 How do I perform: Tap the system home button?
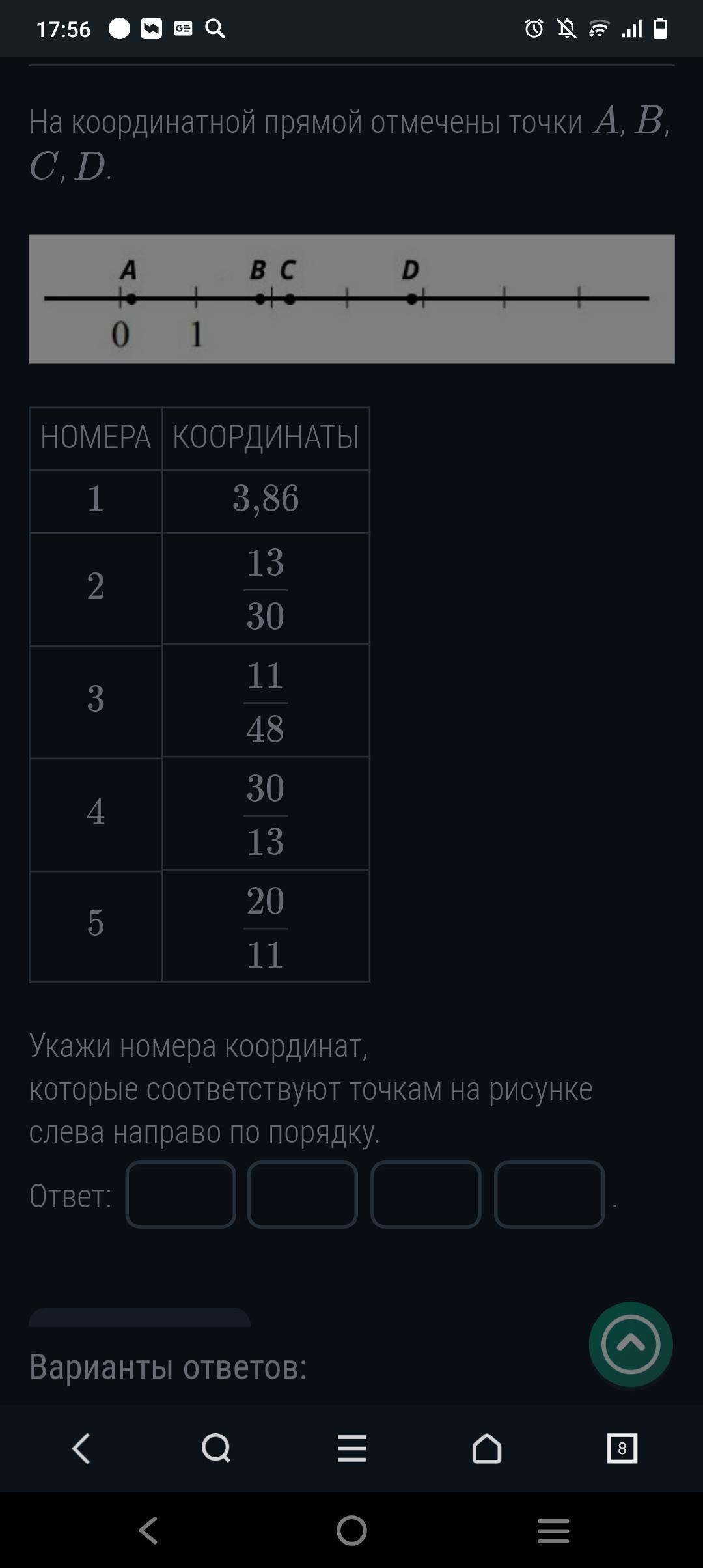[351, 1530]
